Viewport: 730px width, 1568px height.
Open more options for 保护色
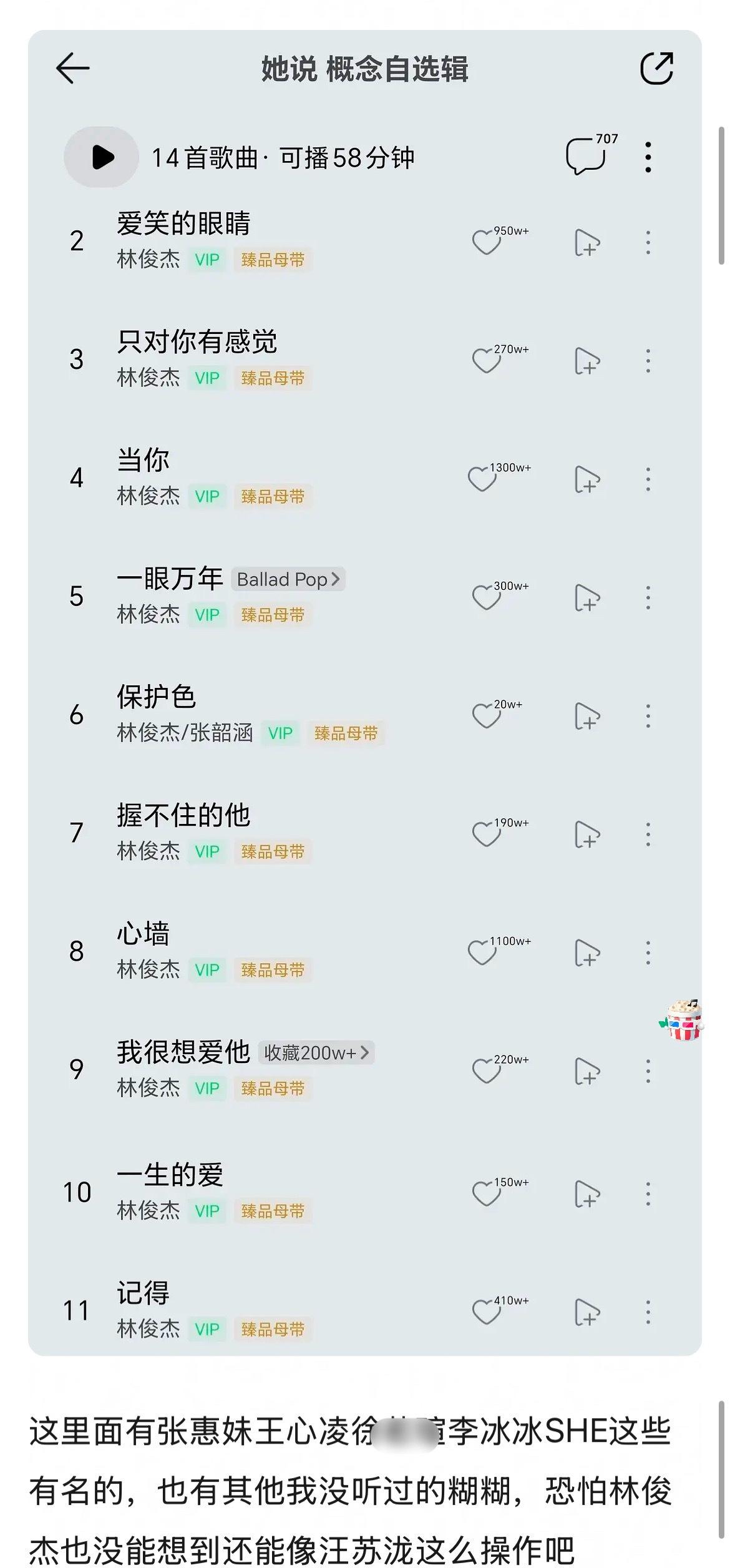pos(648,717)
